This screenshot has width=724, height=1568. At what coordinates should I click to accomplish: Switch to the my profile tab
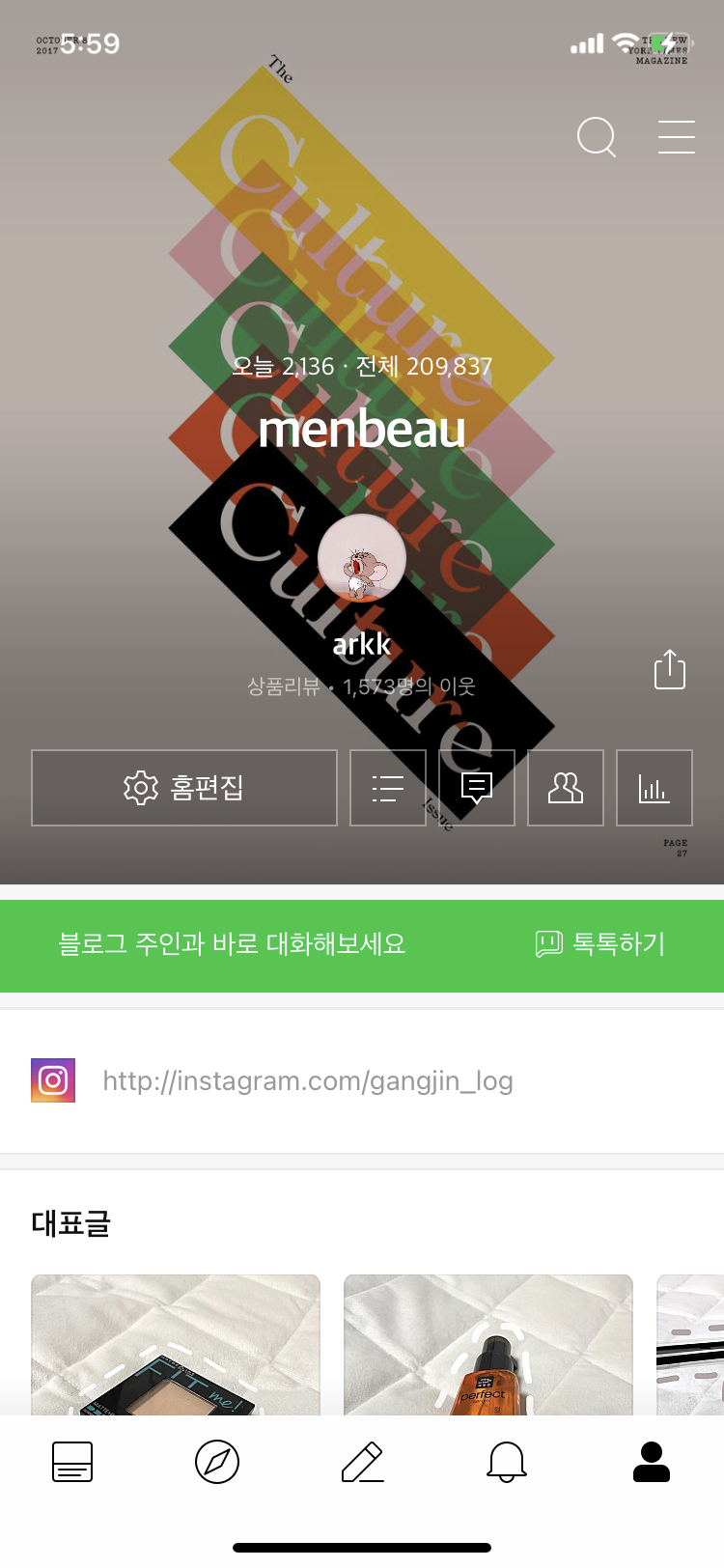coord(652,1462)
